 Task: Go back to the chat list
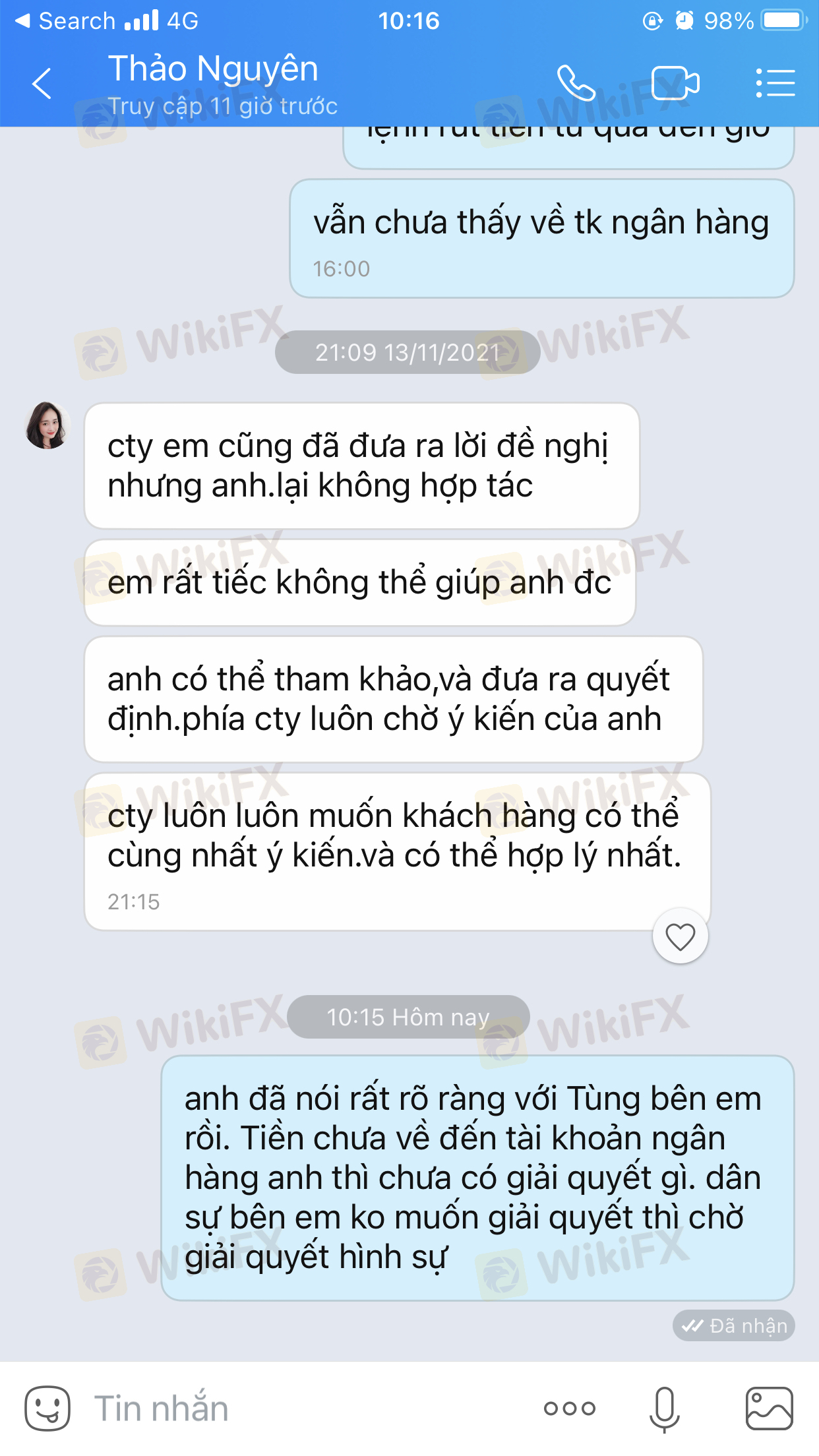(x=42, y=84)
